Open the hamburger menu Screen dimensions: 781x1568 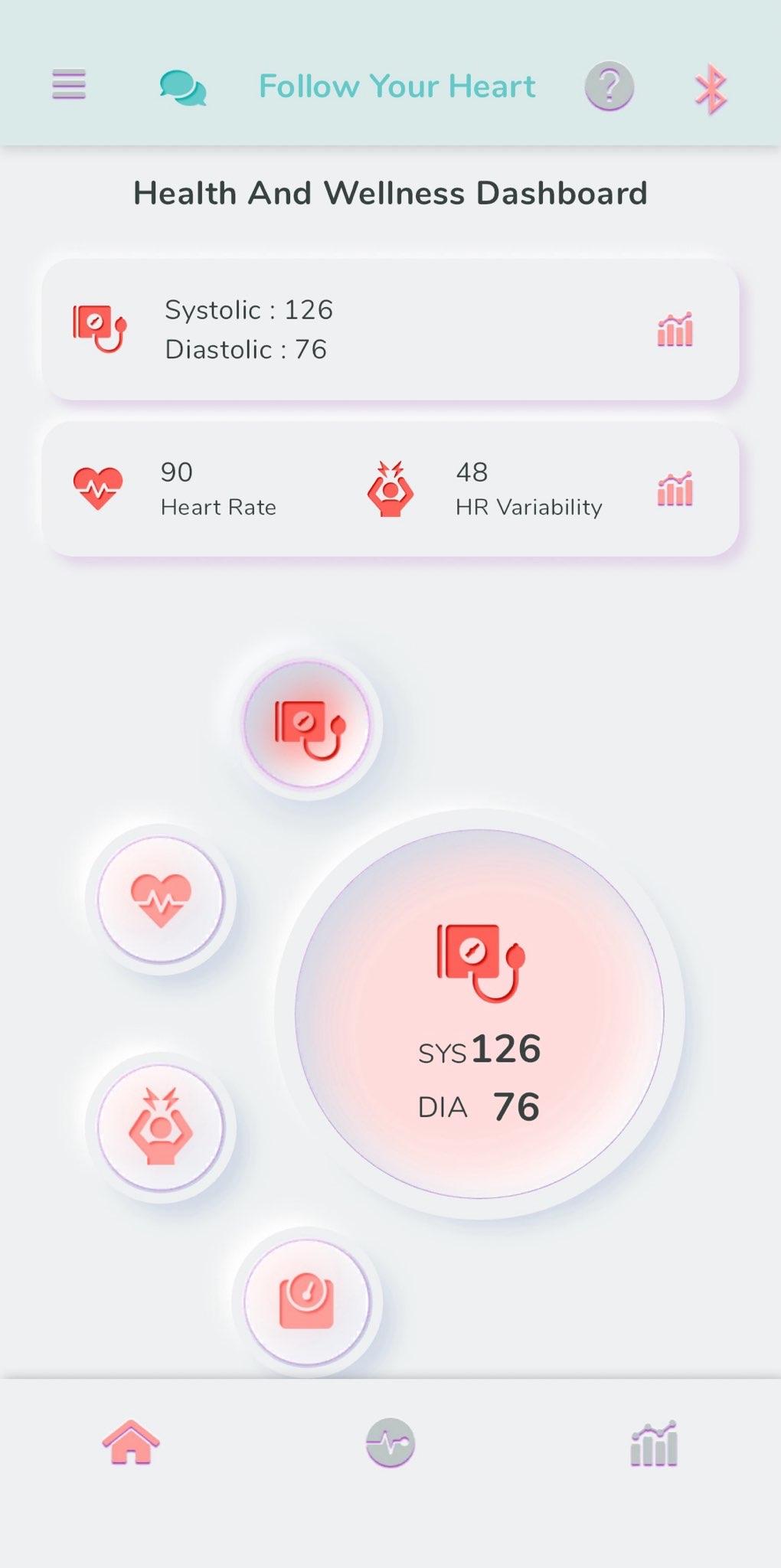coord(69,85)
